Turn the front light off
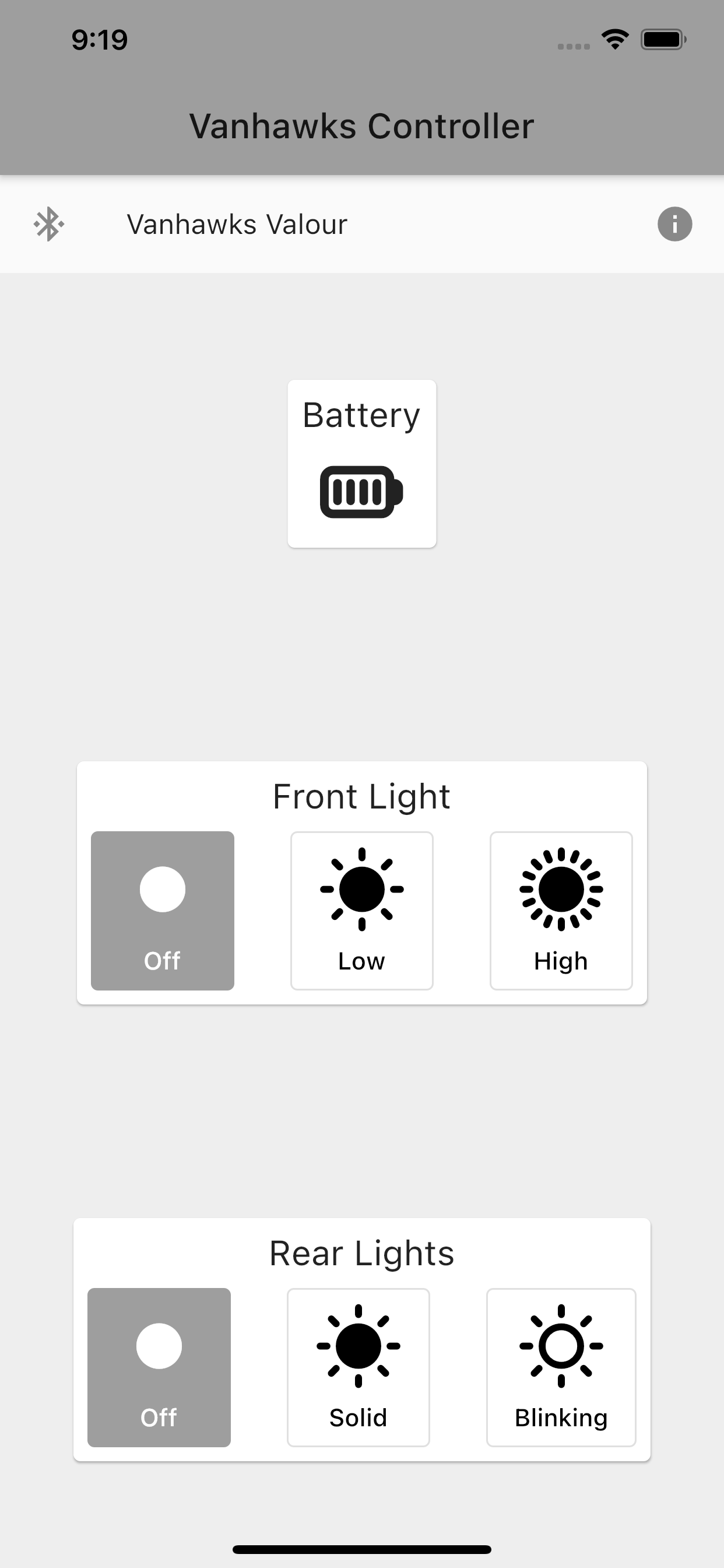The image size is (724, 1568). [163, 911]
